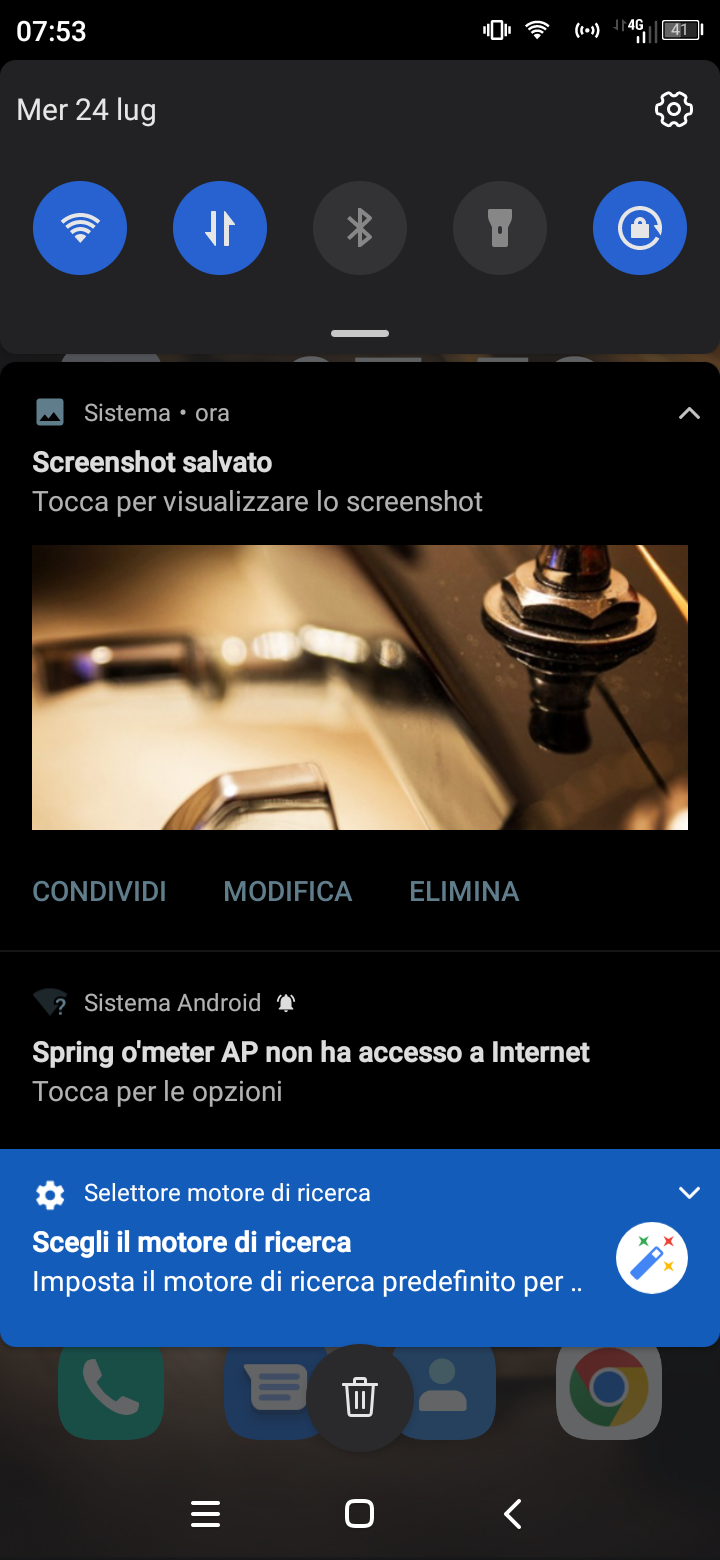720x1560 pixels.
Task: Open settings via the gear icon
Action: click(673, 110)
